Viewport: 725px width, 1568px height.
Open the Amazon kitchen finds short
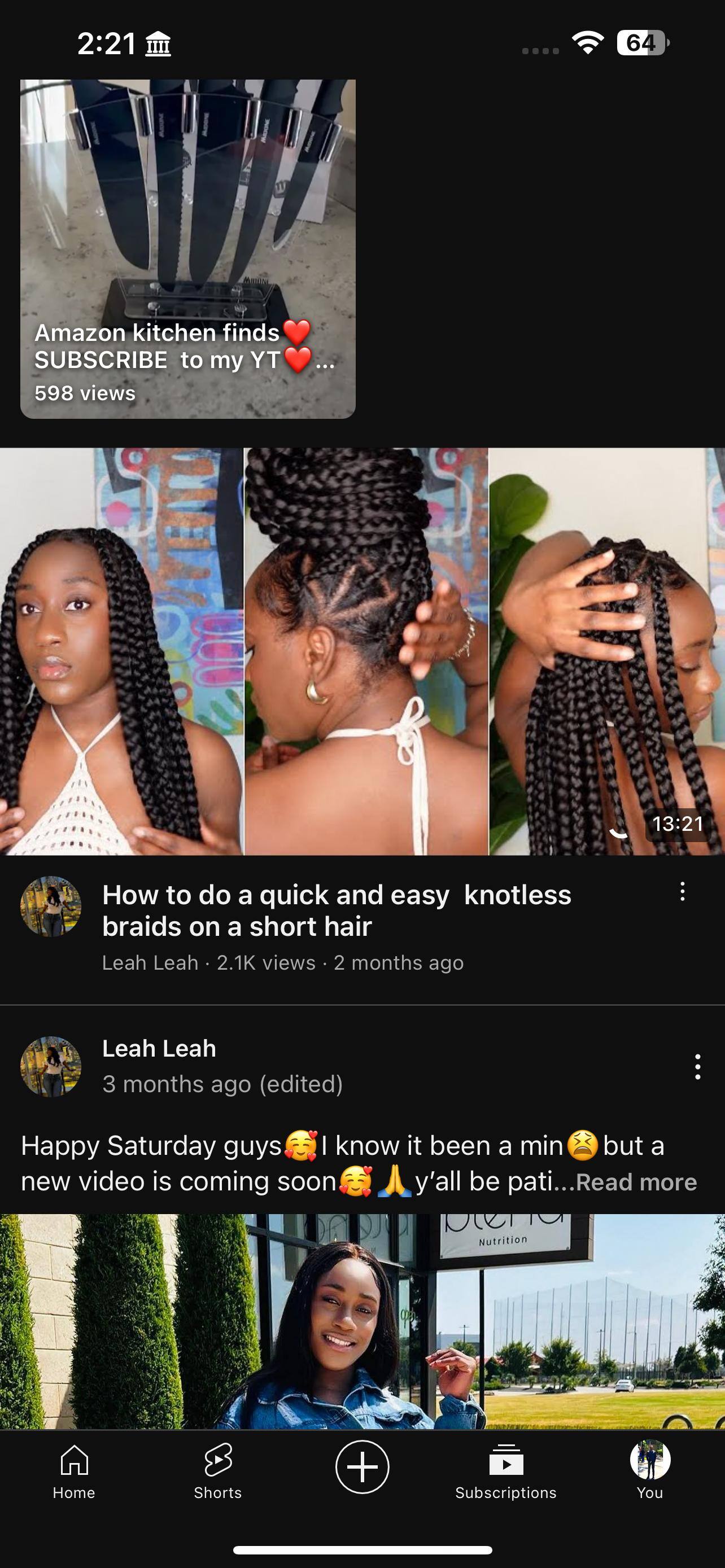(187, 248)
